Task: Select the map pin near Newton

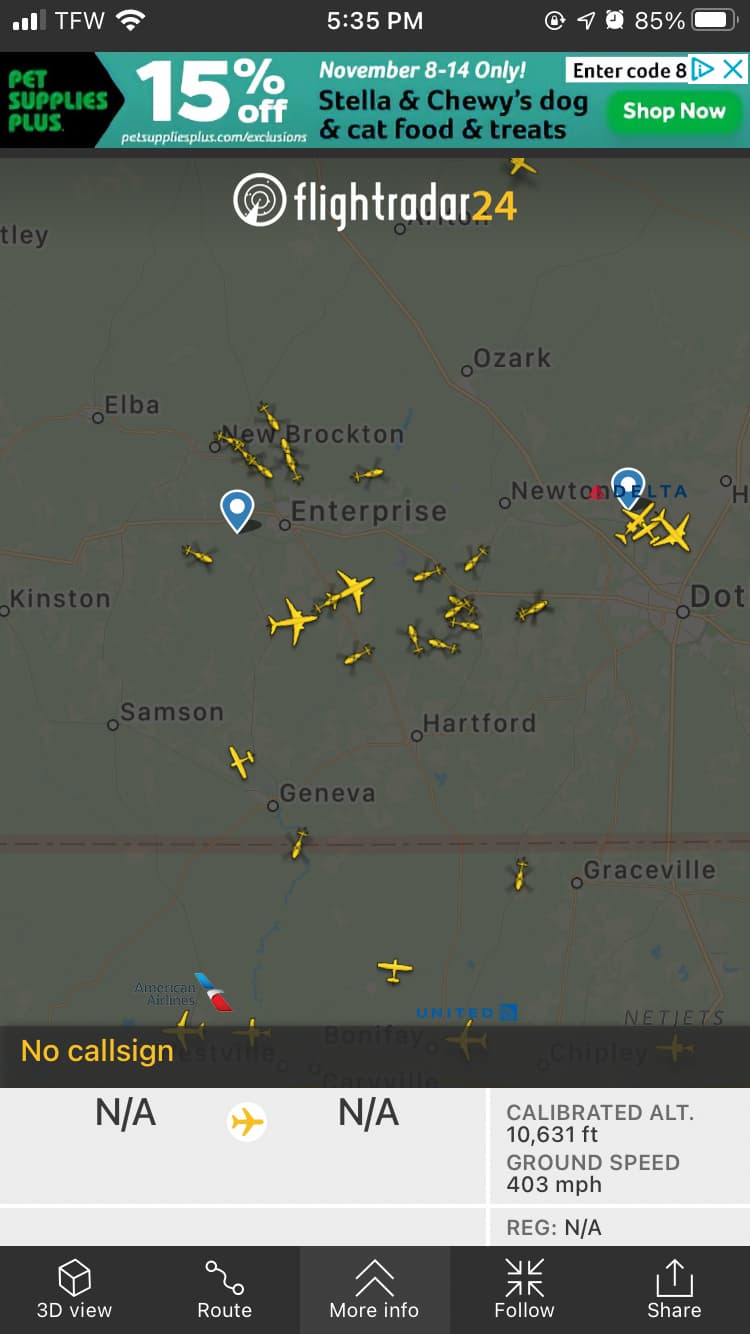Action: [628, 486]
